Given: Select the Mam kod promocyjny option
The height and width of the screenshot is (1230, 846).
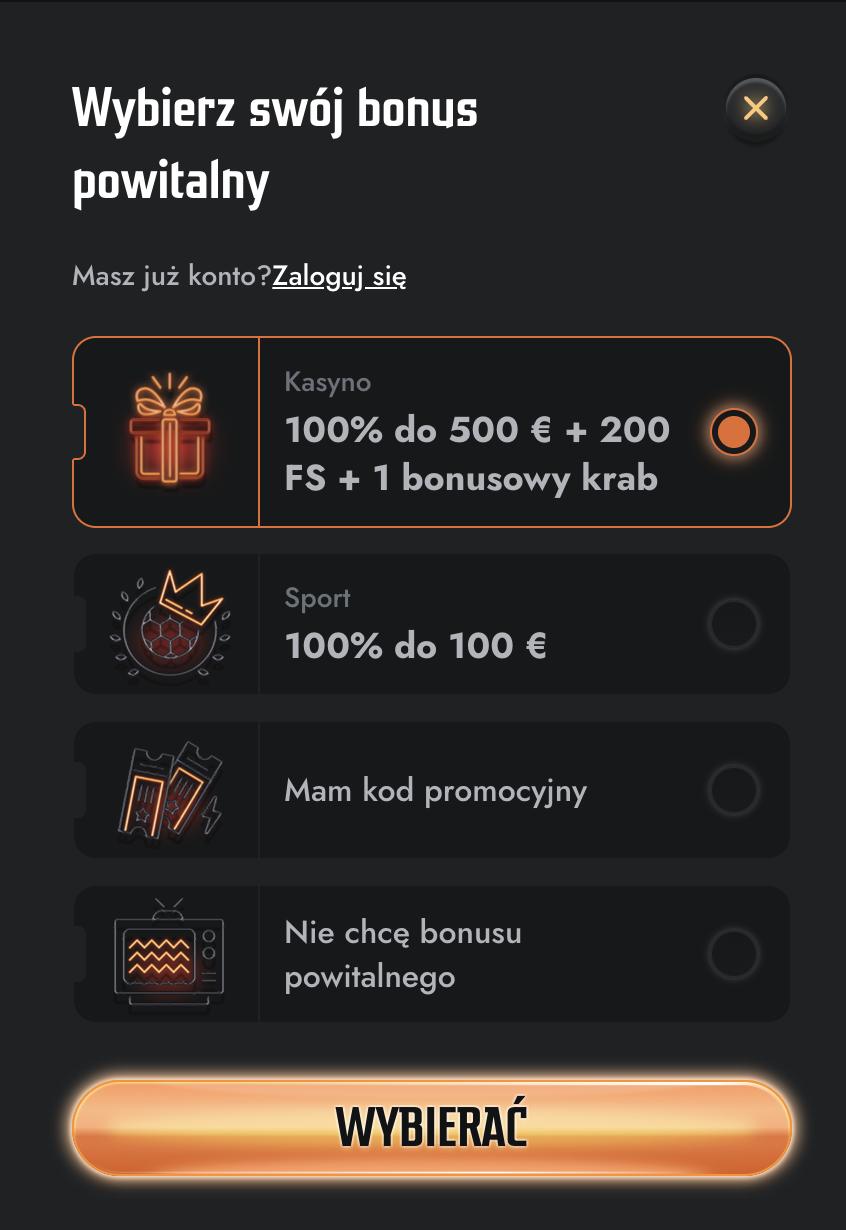Looking at the screenshot, I should pyautogui.click(x=733, y=791).
